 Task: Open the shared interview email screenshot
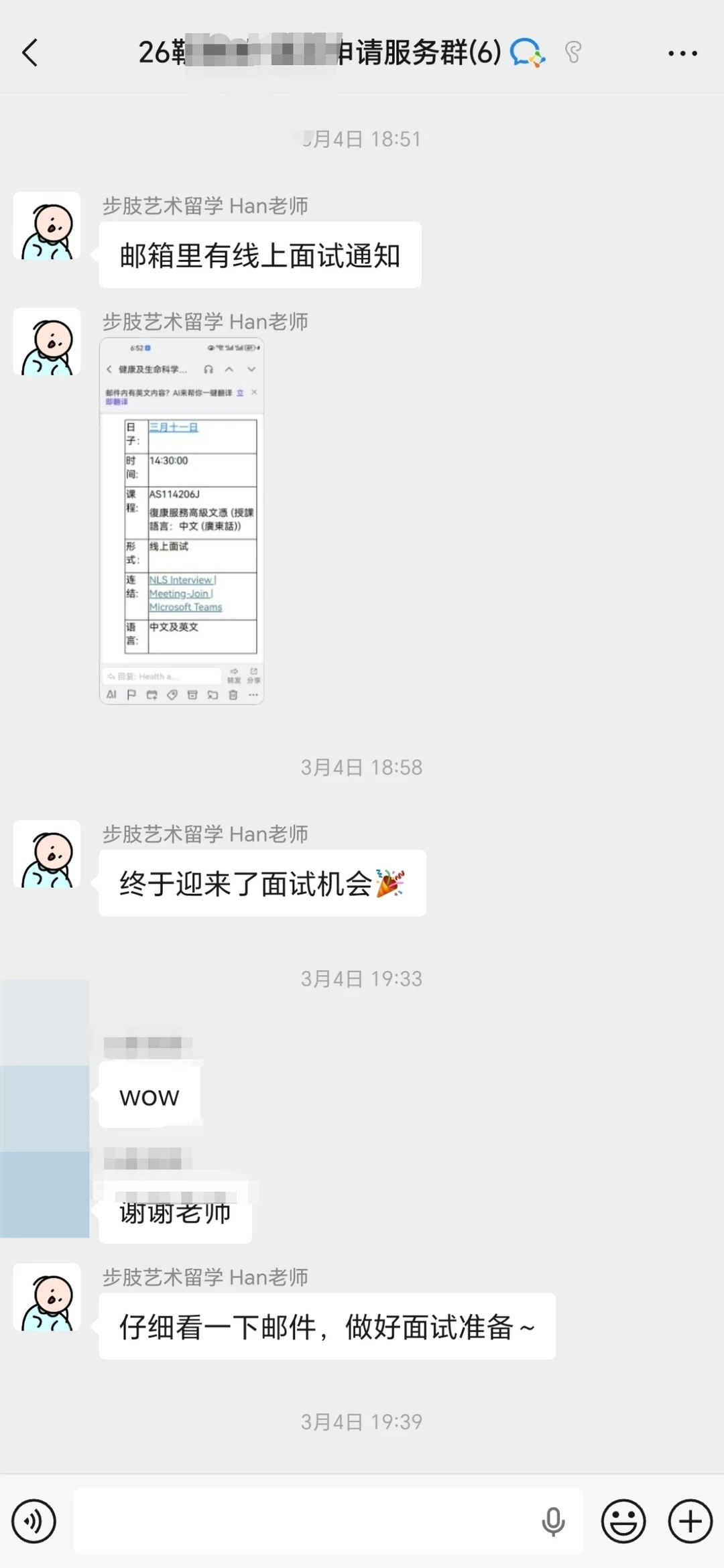pos(181,521)
